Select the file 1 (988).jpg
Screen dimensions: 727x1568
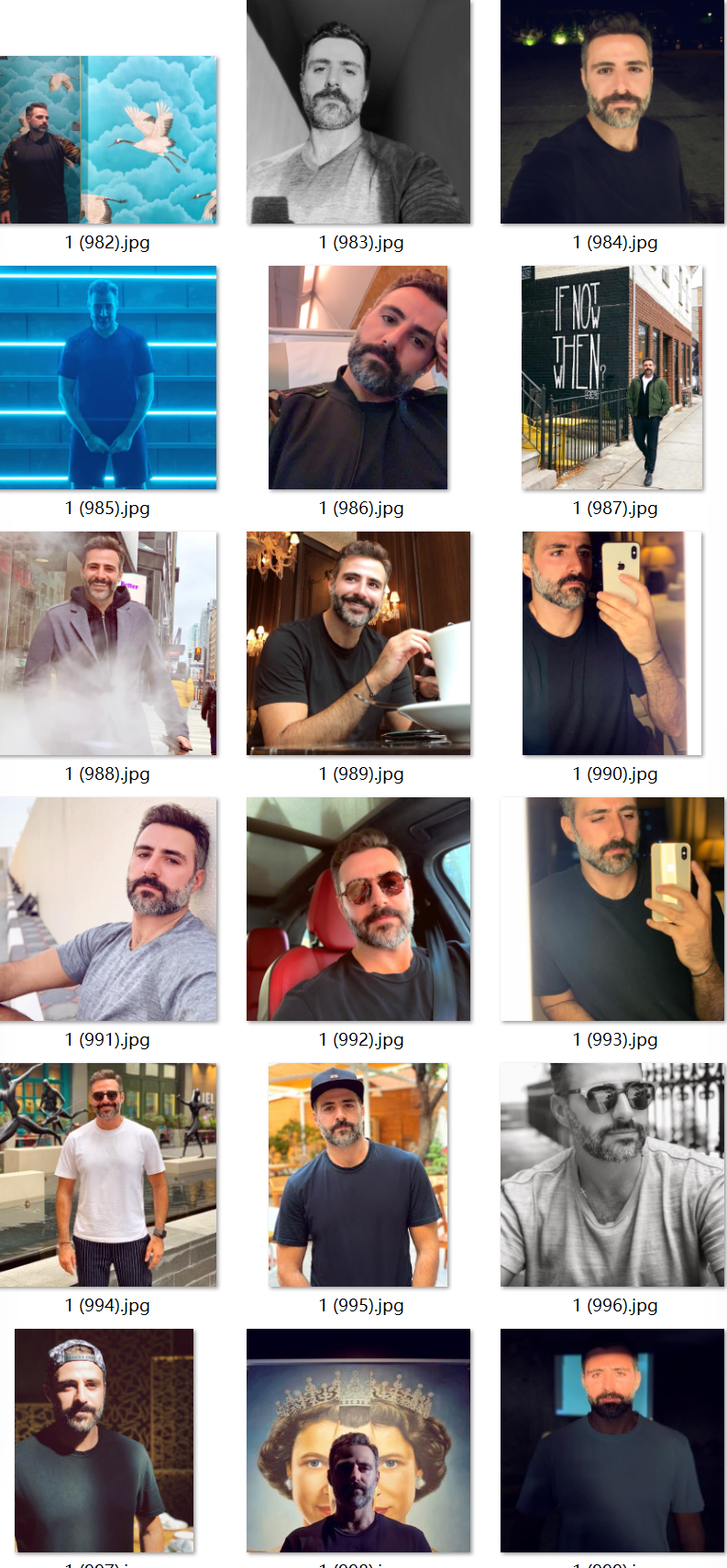(108, 643)
